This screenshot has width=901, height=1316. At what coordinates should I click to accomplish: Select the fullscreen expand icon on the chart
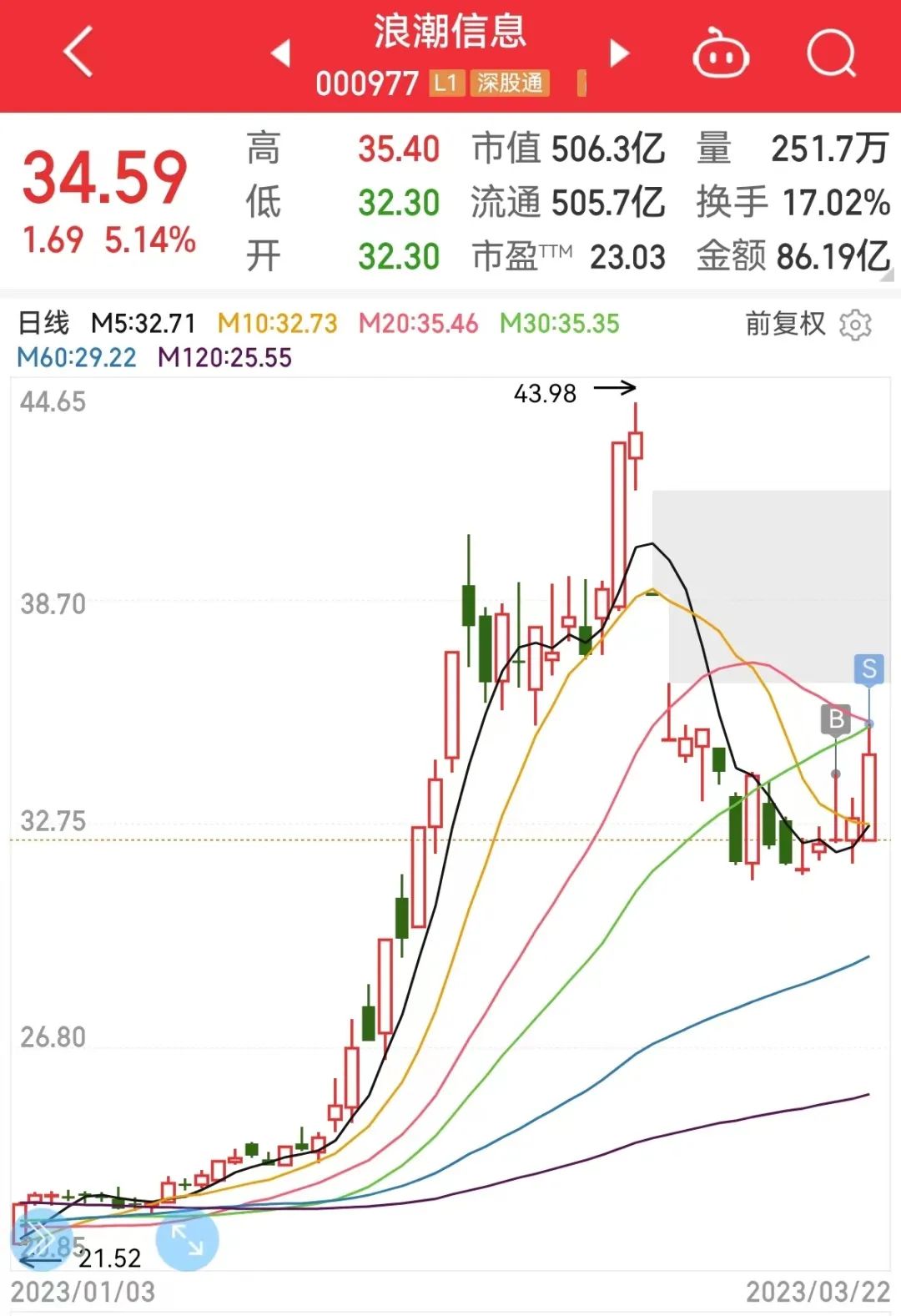click(x=187, y=1241)
